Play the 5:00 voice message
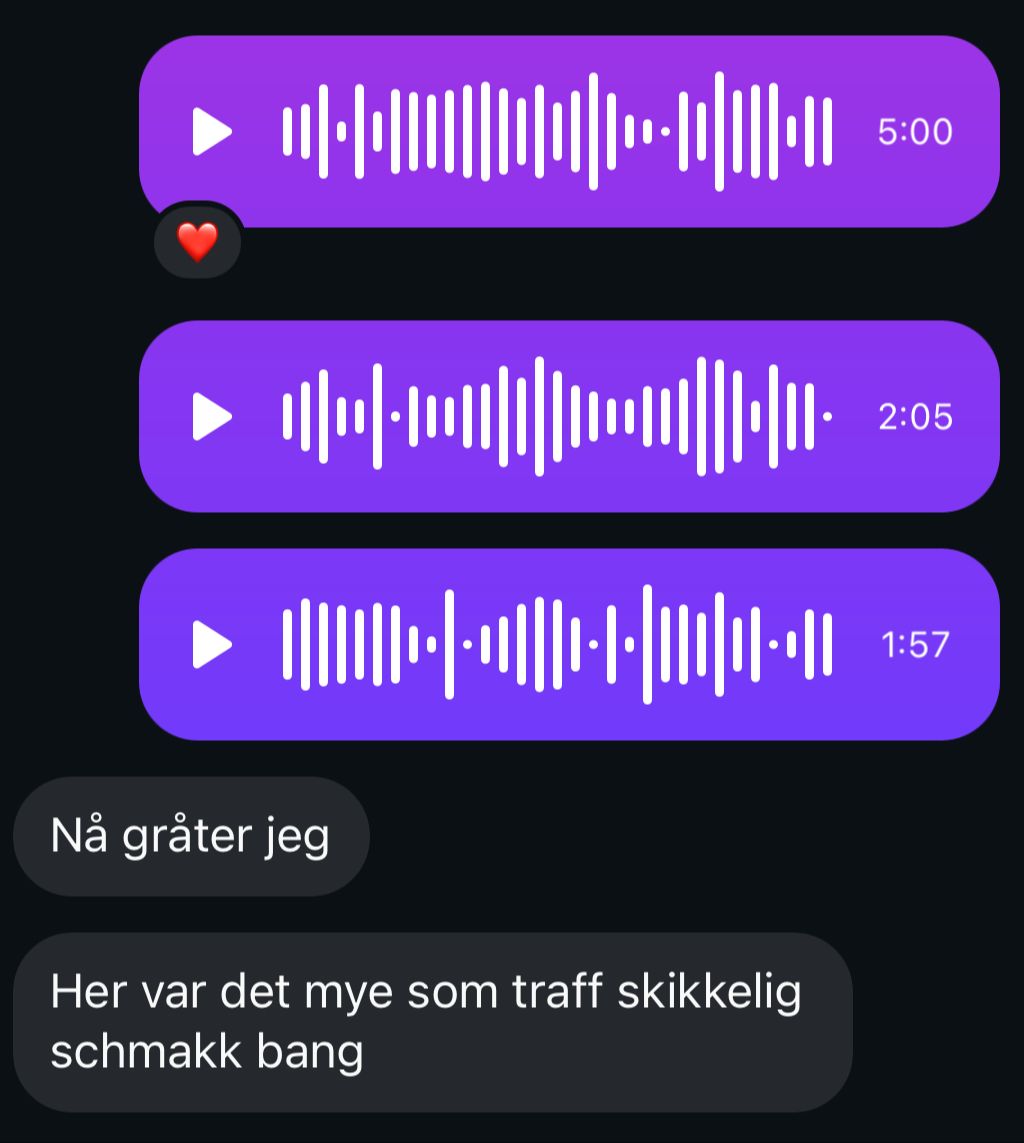This screenshot has height=1143, width=1024. coord(211,131)
